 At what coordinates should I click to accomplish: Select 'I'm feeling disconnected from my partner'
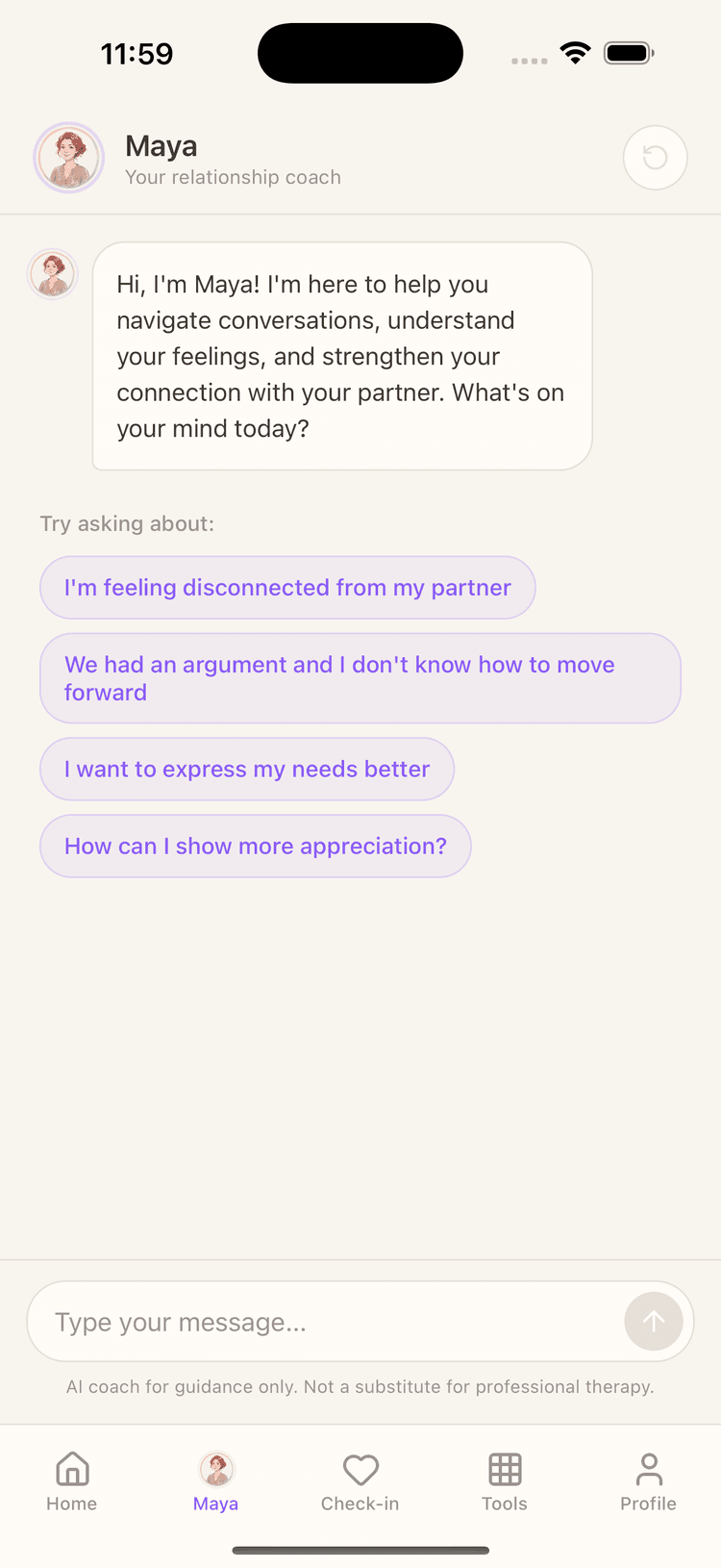click(287, 587)
